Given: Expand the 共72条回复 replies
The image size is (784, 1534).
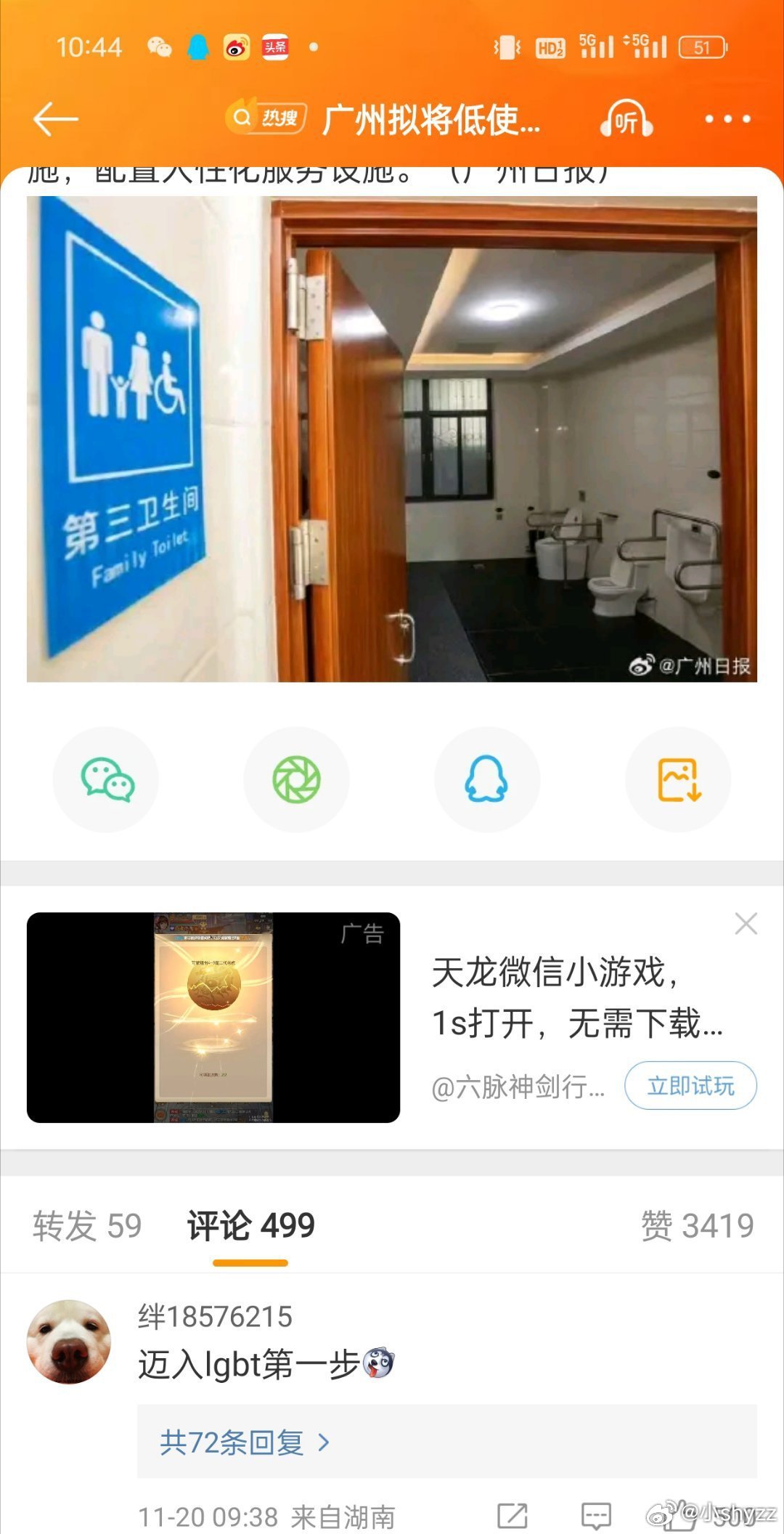Looking at the screenshot, I should point(245,1442).
